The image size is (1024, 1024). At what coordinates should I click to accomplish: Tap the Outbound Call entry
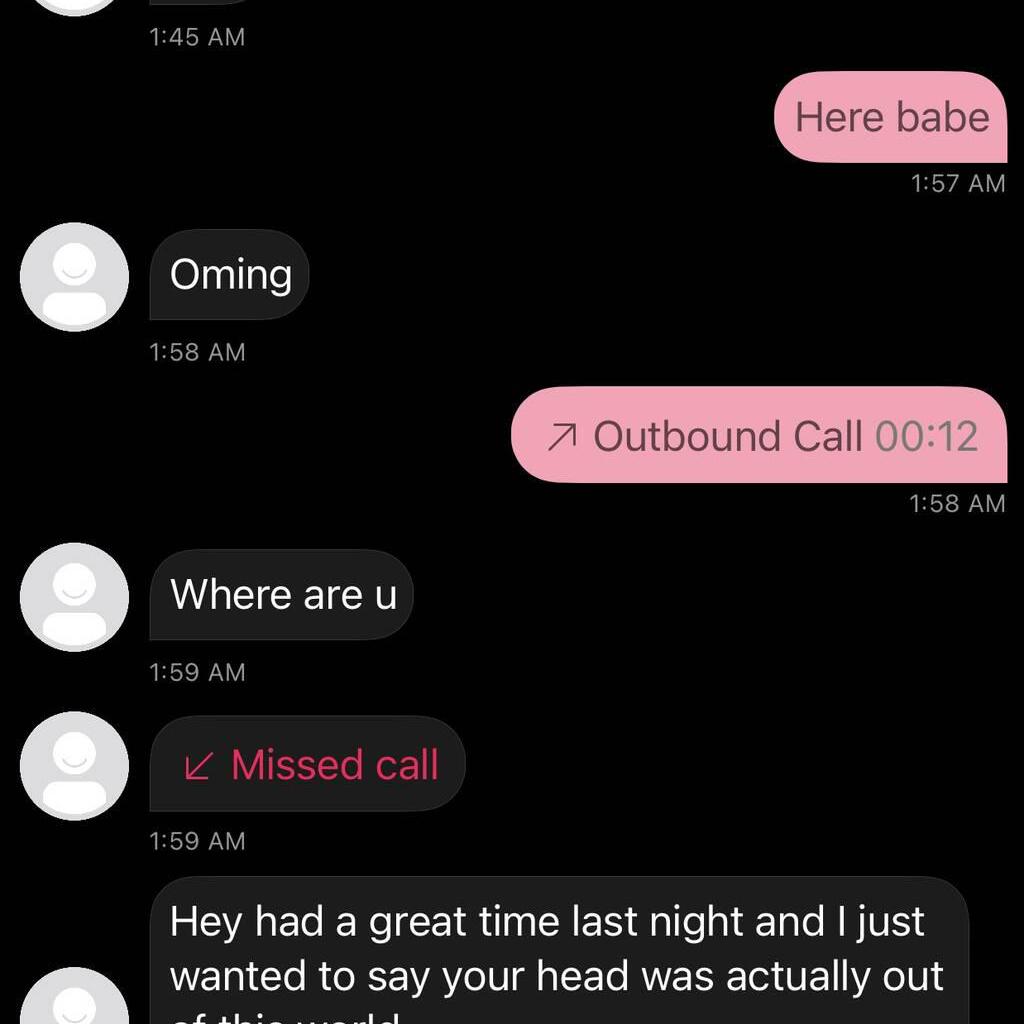click(x=758, y=436)
